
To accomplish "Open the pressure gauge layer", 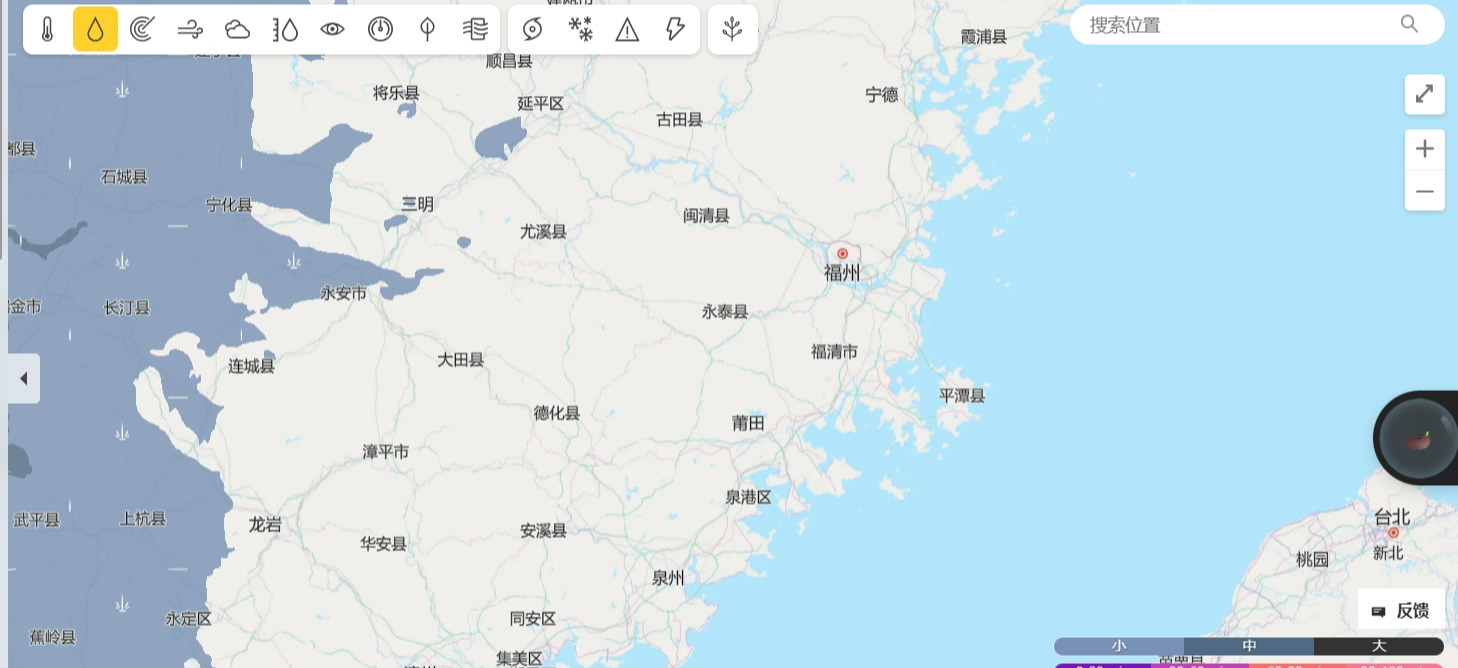I will 380,30.
